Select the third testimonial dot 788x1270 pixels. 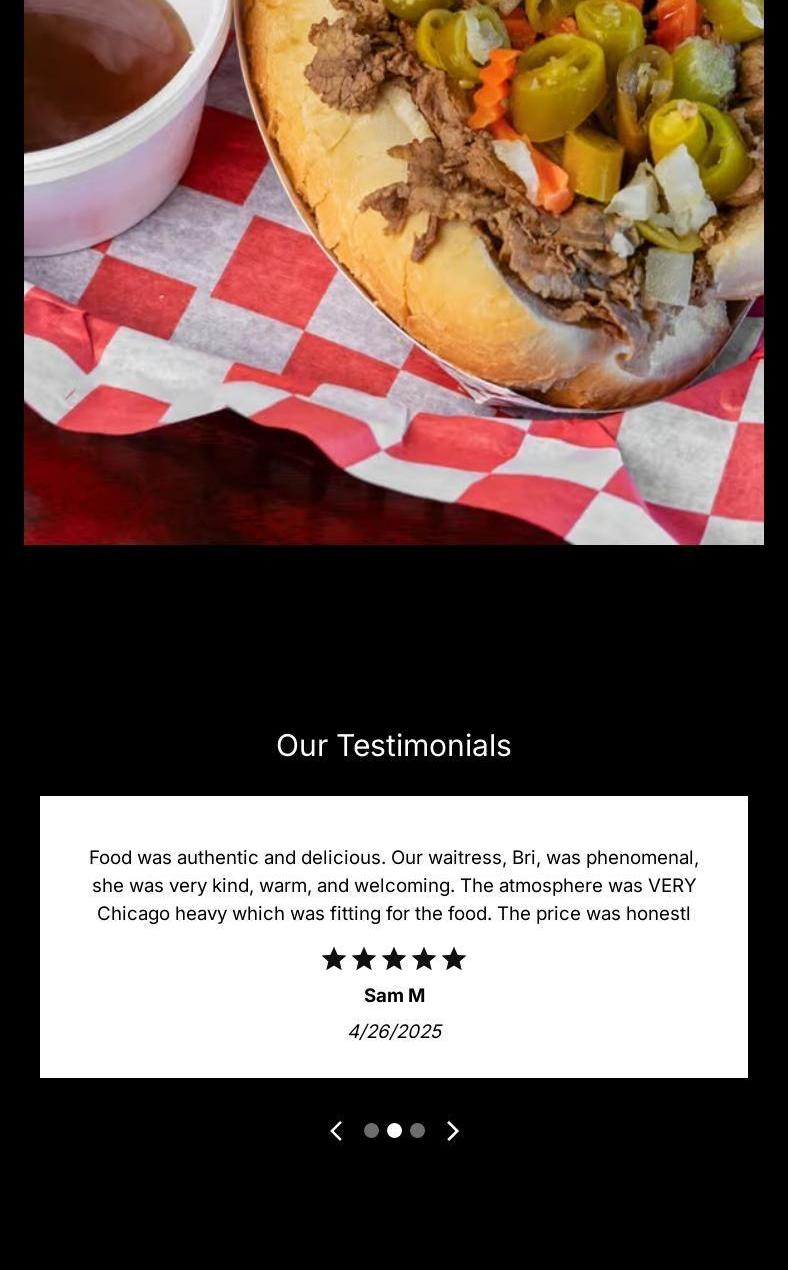click(x=418, y=1131)
